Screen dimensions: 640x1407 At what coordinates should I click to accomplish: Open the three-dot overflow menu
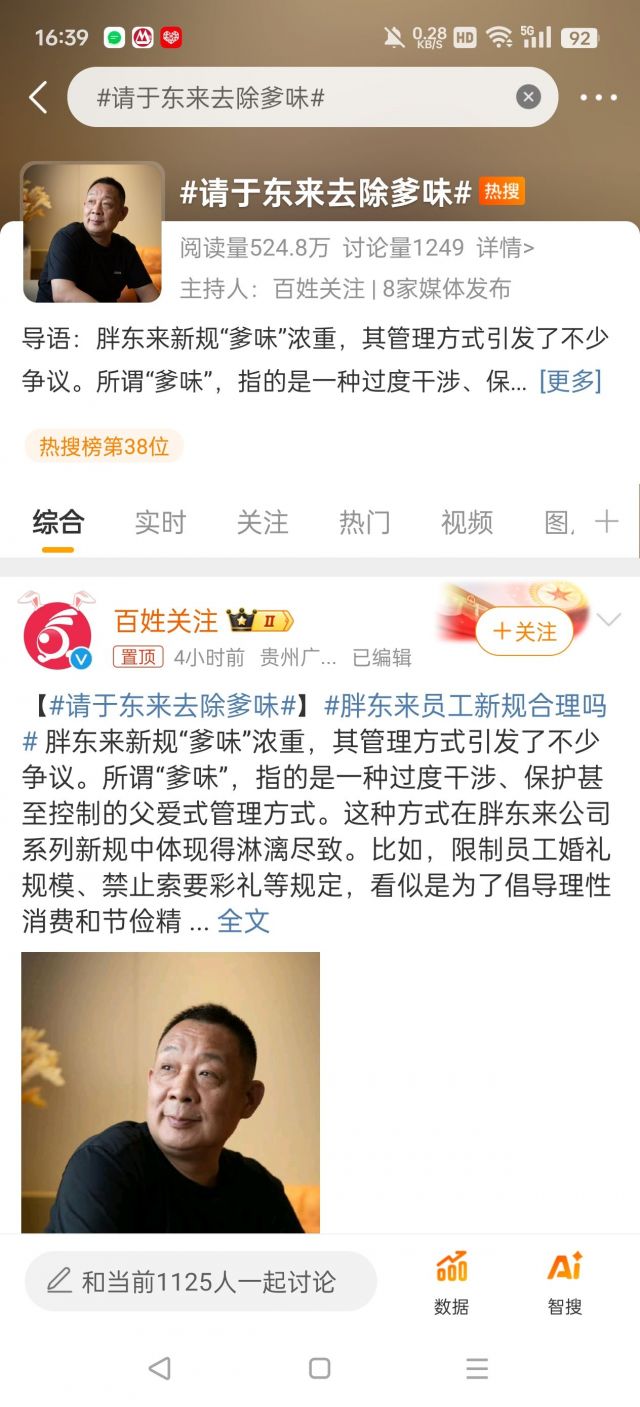coord(598,97)
